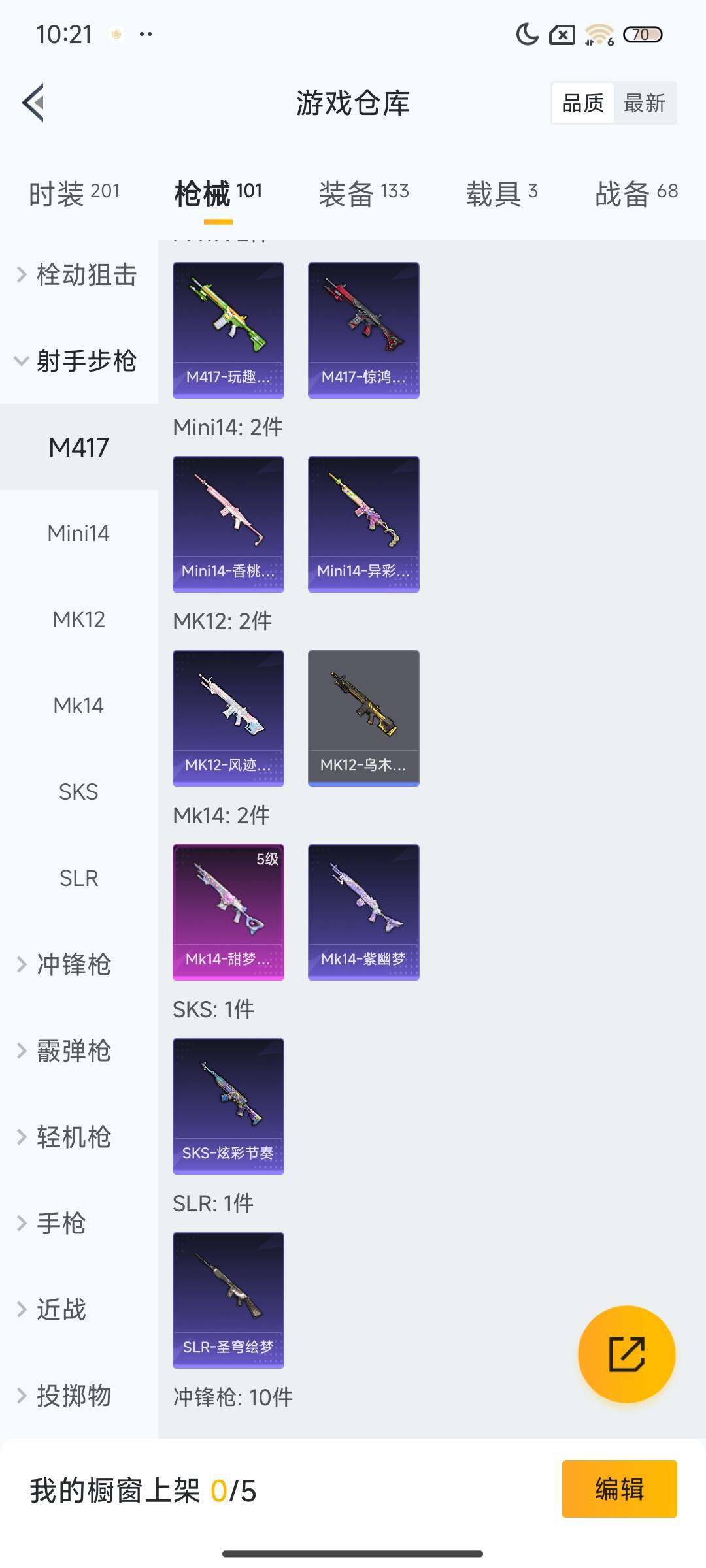The image size is (706, 1568).
Task: Switch sorting to 最新
Action: [645, 103]
